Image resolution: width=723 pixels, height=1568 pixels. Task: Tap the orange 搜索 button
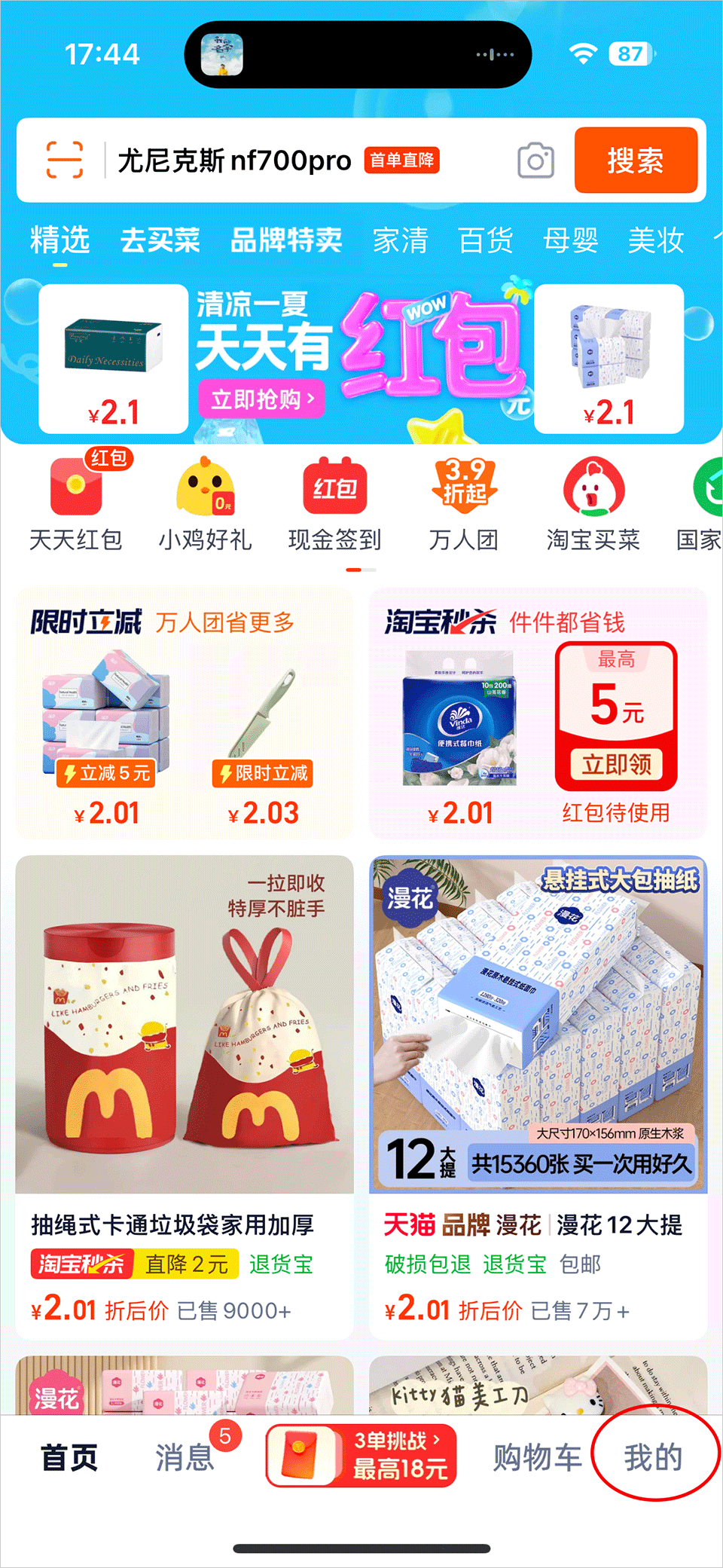(635, 160)
